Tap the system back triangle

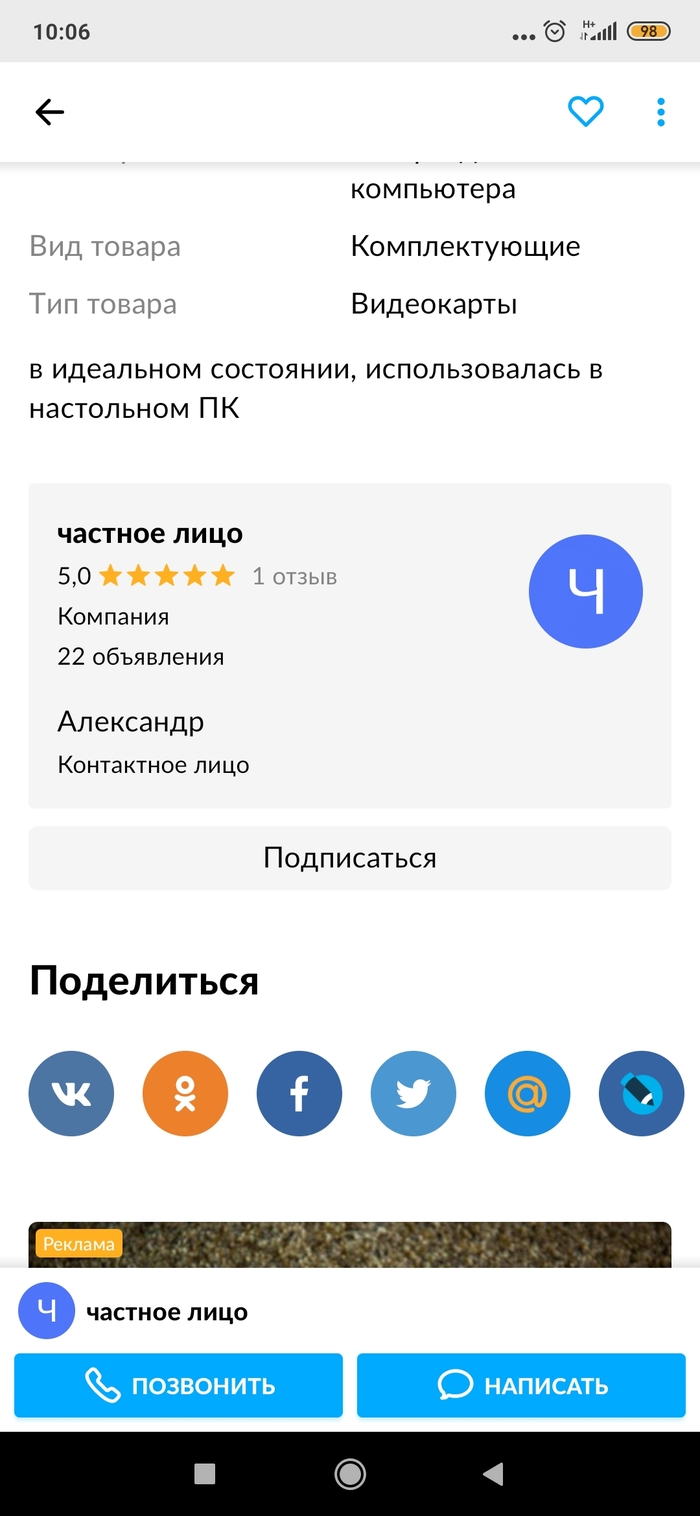[x=492, y=1473]
